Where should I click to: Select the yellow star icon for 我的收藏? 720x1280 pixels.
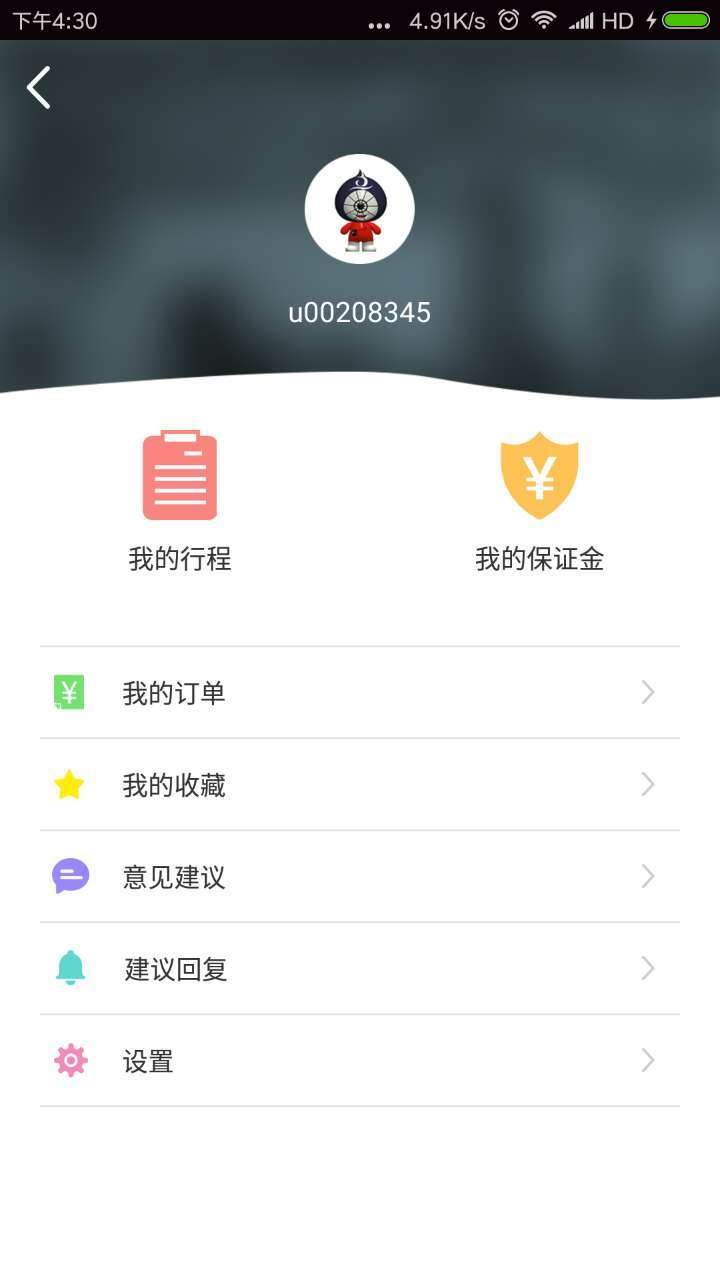[x=69, y=784]
